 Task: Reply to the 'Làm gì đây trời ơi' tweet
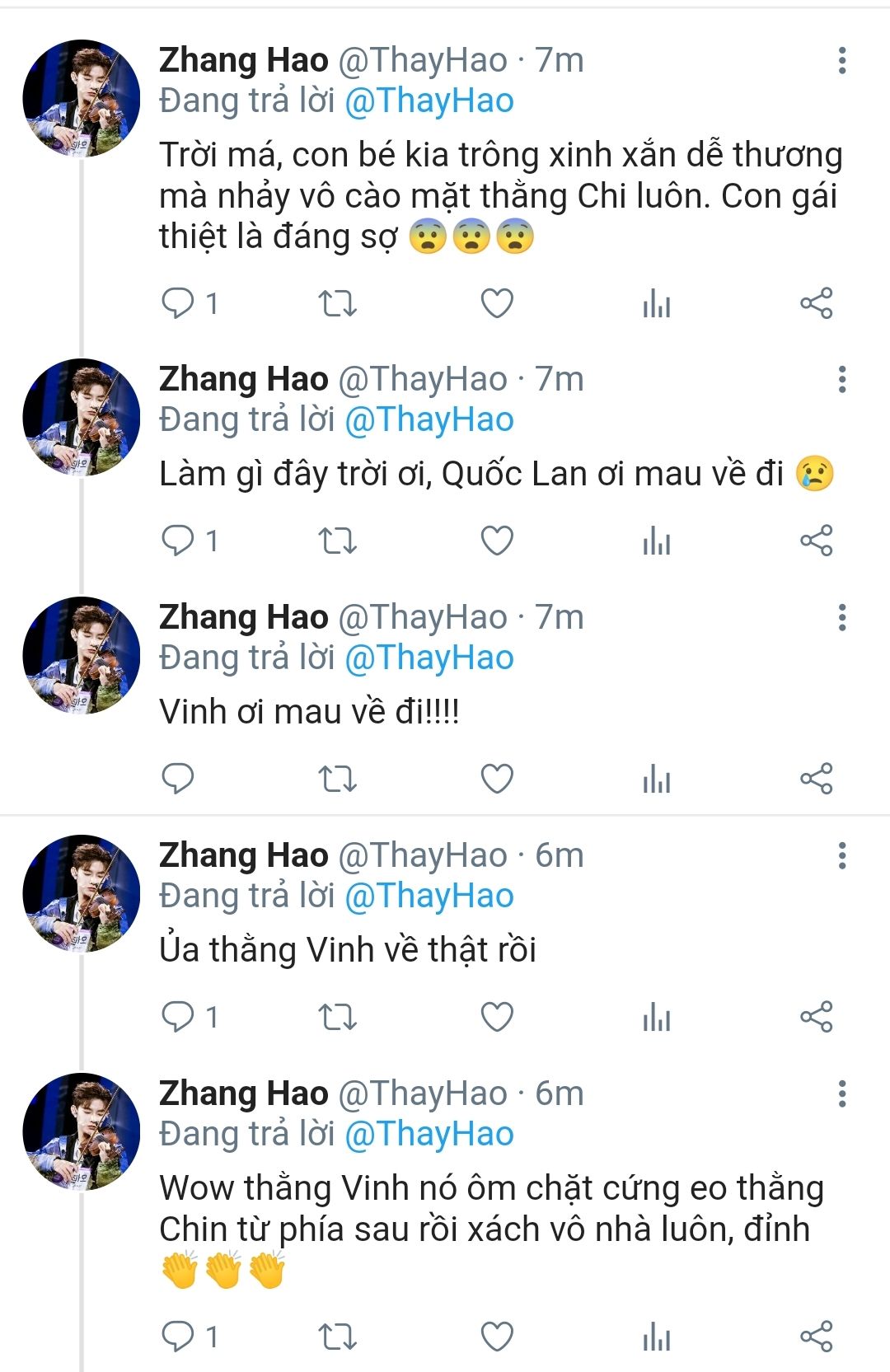[177, 541]
